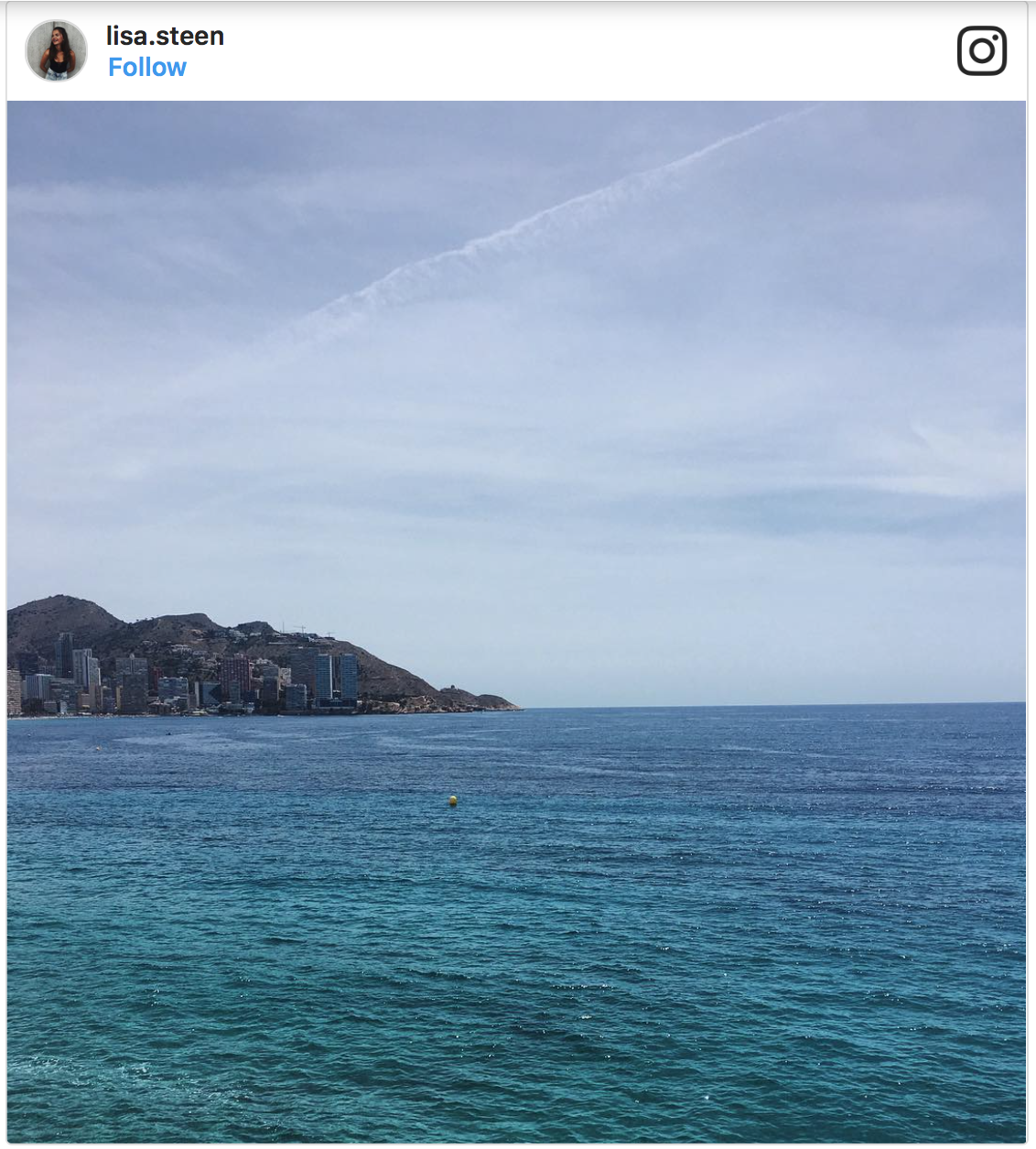Open lisa.steen's profile picture
This screenshot has height=1149, width=1036.
pyautogui.click(x=57, y=50)
